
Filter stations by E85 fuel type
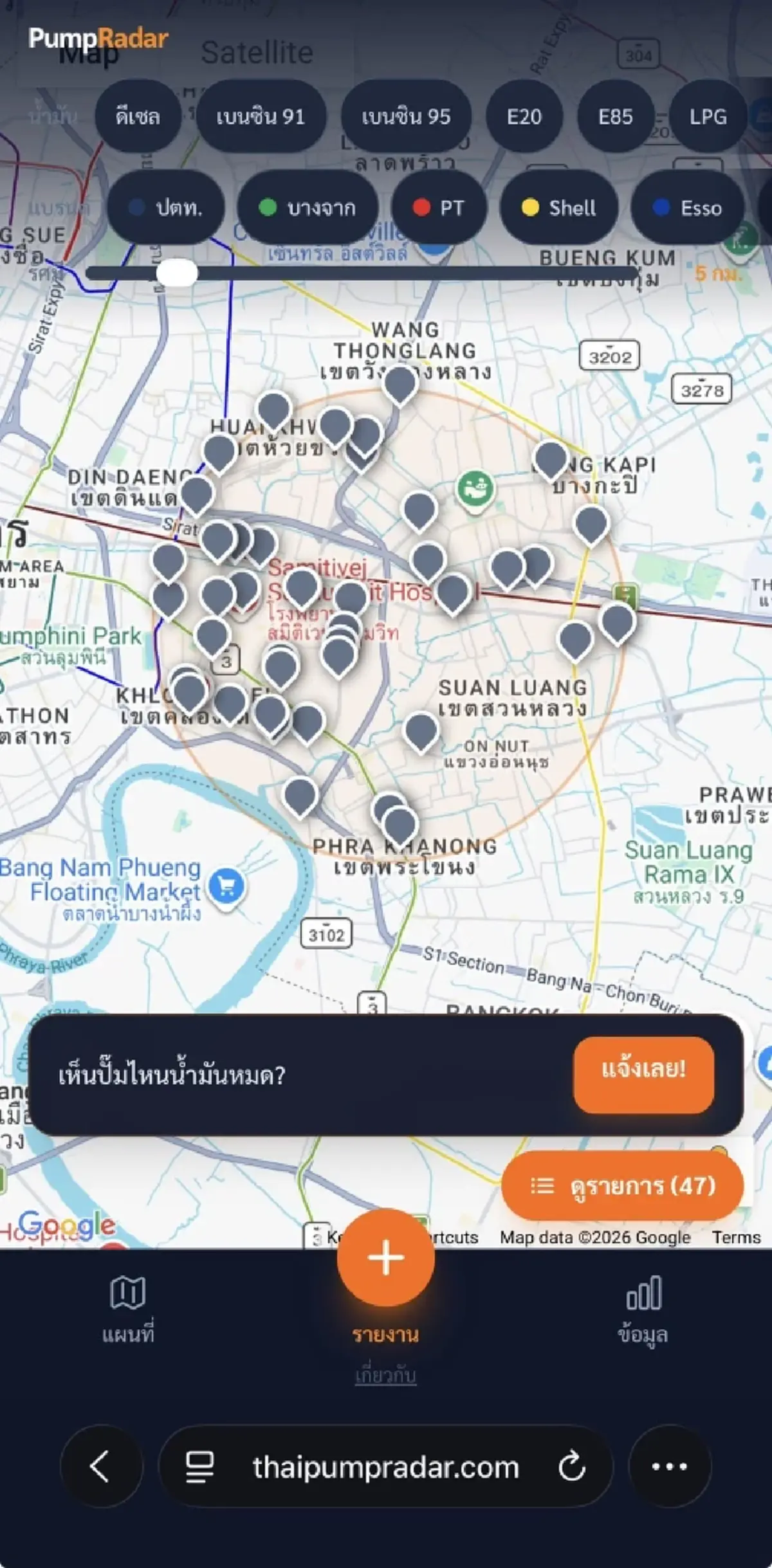coord(615,117)
